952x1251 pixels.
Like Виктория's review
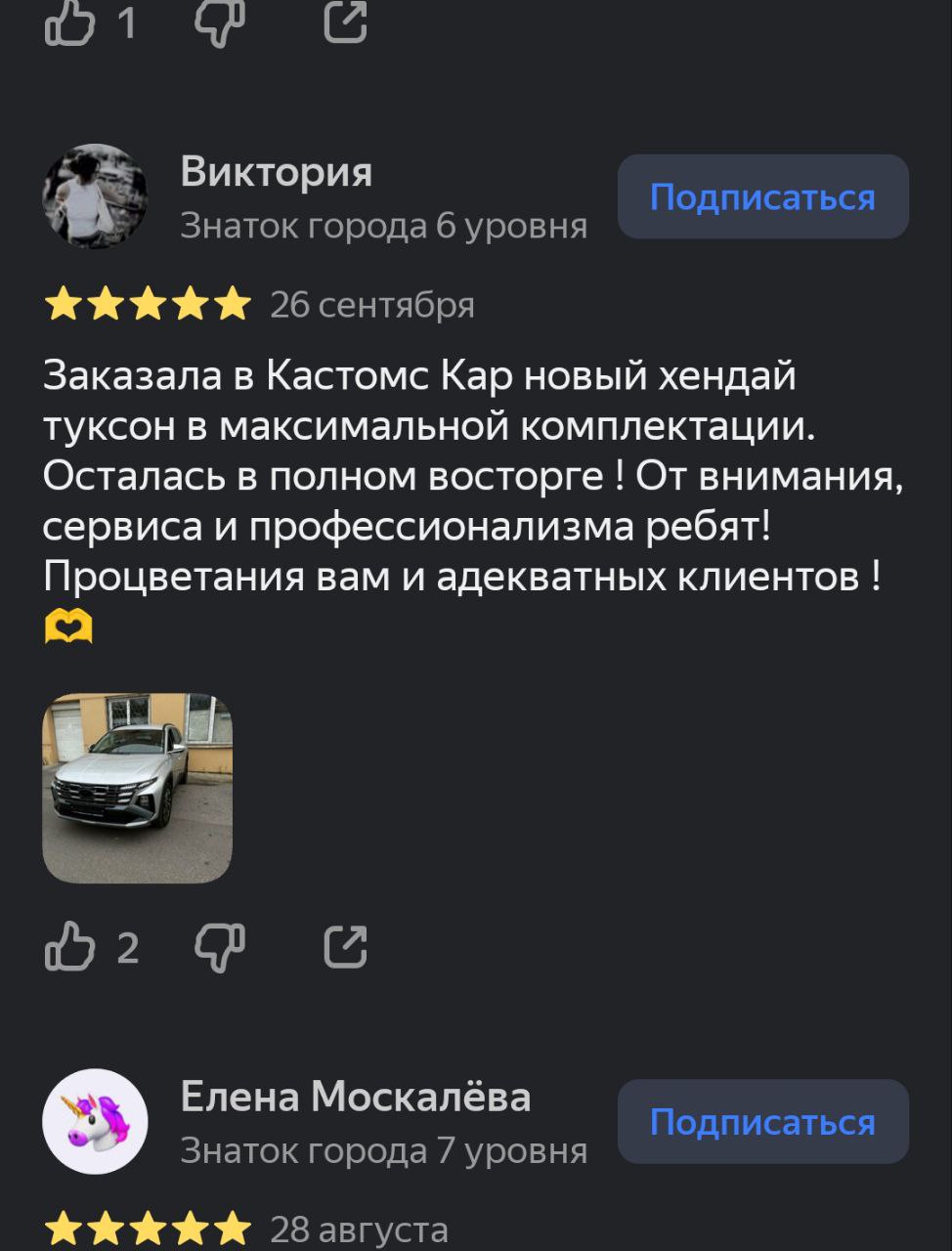tap(69, 947)
